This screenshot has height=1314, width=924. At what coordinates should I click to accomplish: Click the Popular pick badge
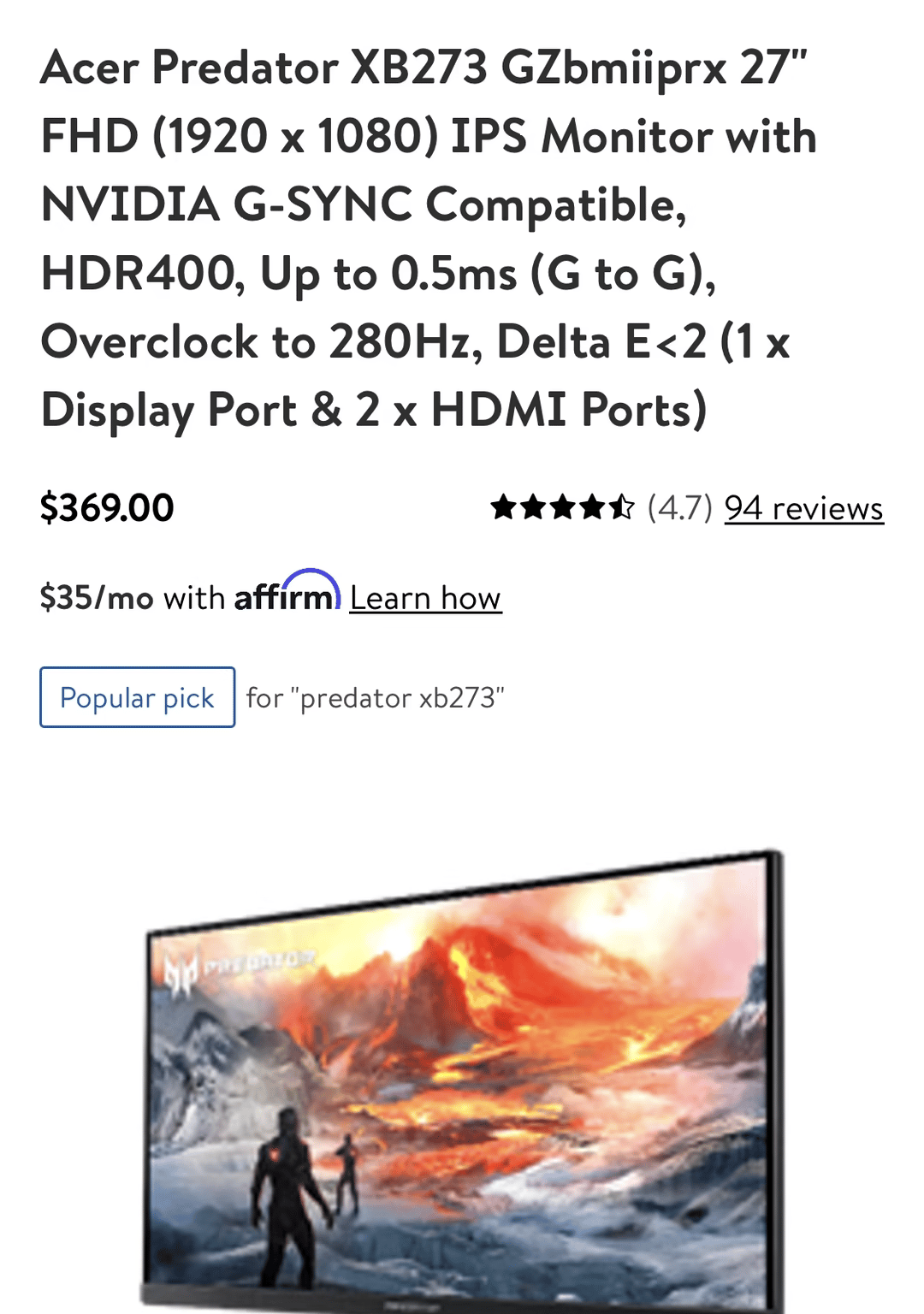point(137,697)
